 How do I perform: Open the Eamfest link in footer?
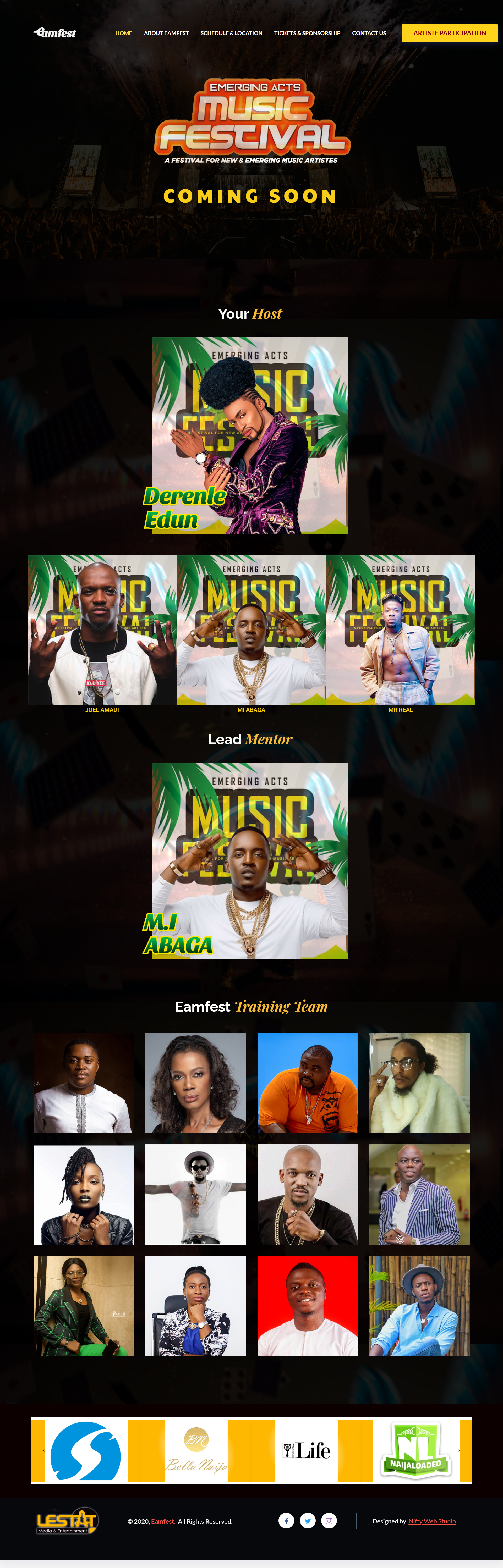[x=163, y=1521]
